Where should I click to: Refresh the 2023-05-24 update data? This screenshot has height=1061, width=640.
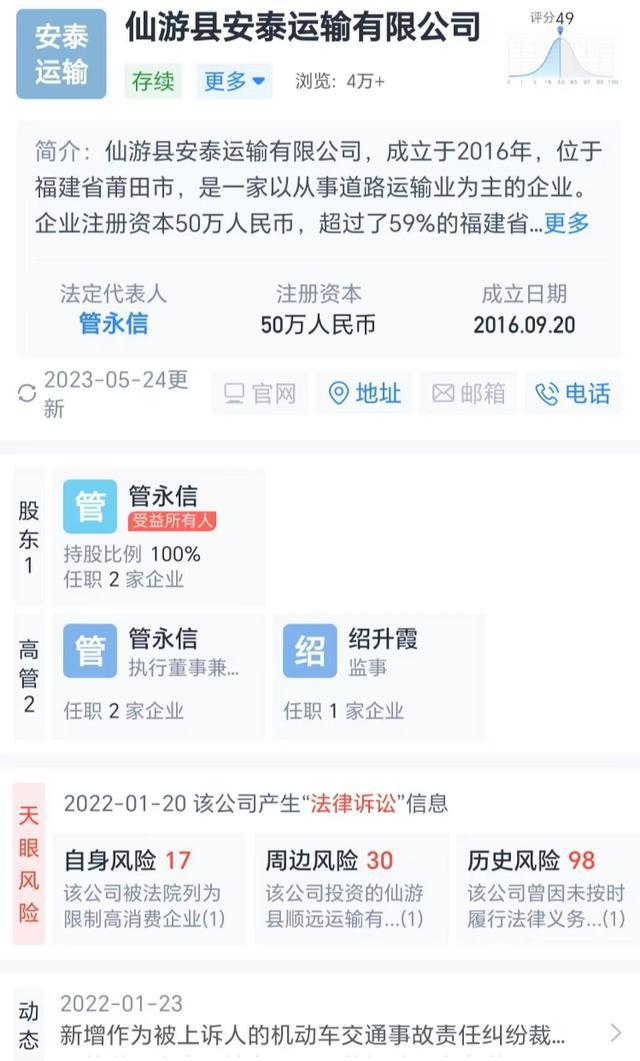[x=27, y=393]
